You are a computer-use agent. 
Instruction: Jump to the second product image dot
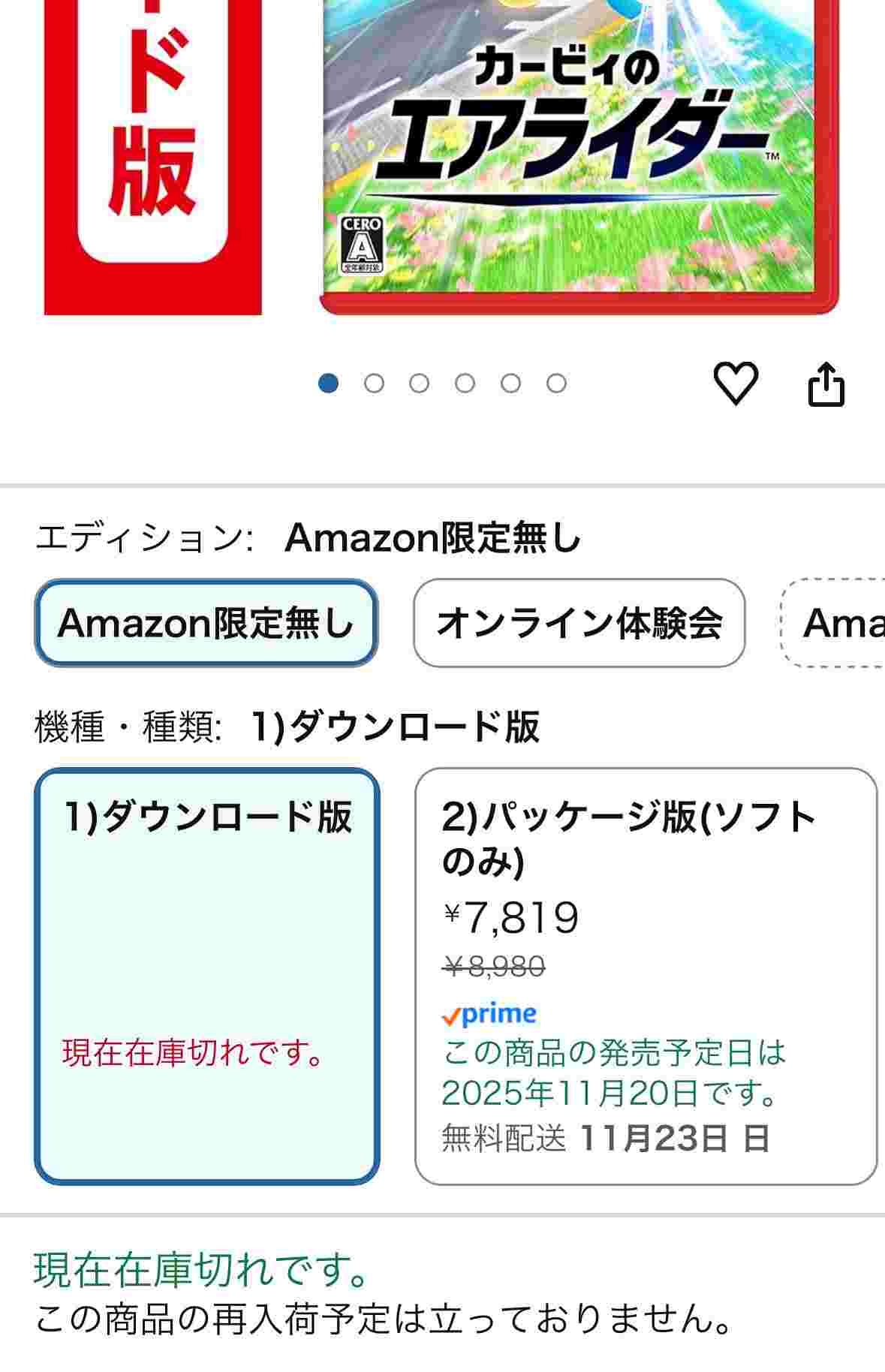[x=374, y=384]
